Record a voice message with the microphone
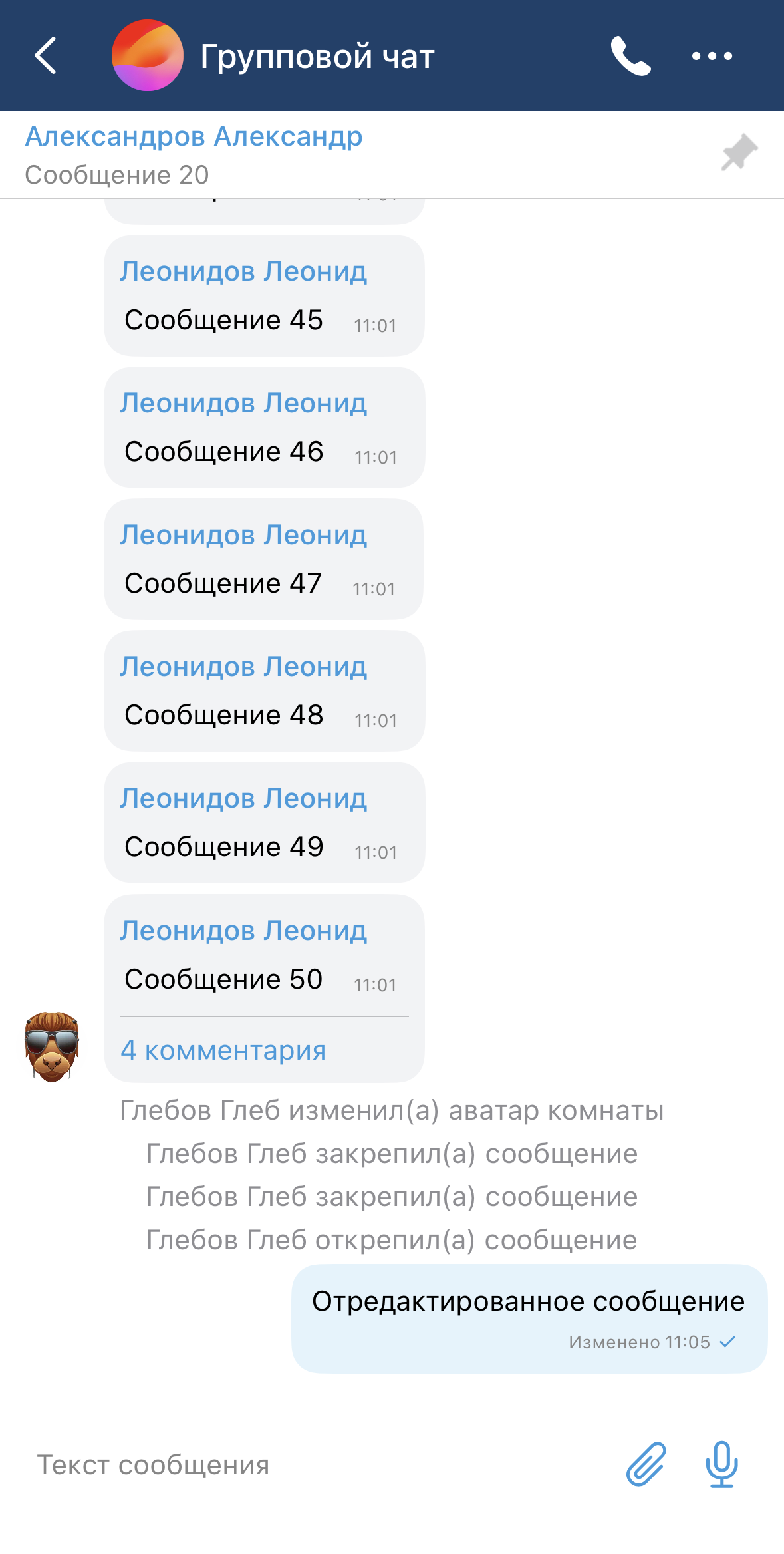Screen dimensions: 784x1554 pyautogui.click(x=721, y=1464)
